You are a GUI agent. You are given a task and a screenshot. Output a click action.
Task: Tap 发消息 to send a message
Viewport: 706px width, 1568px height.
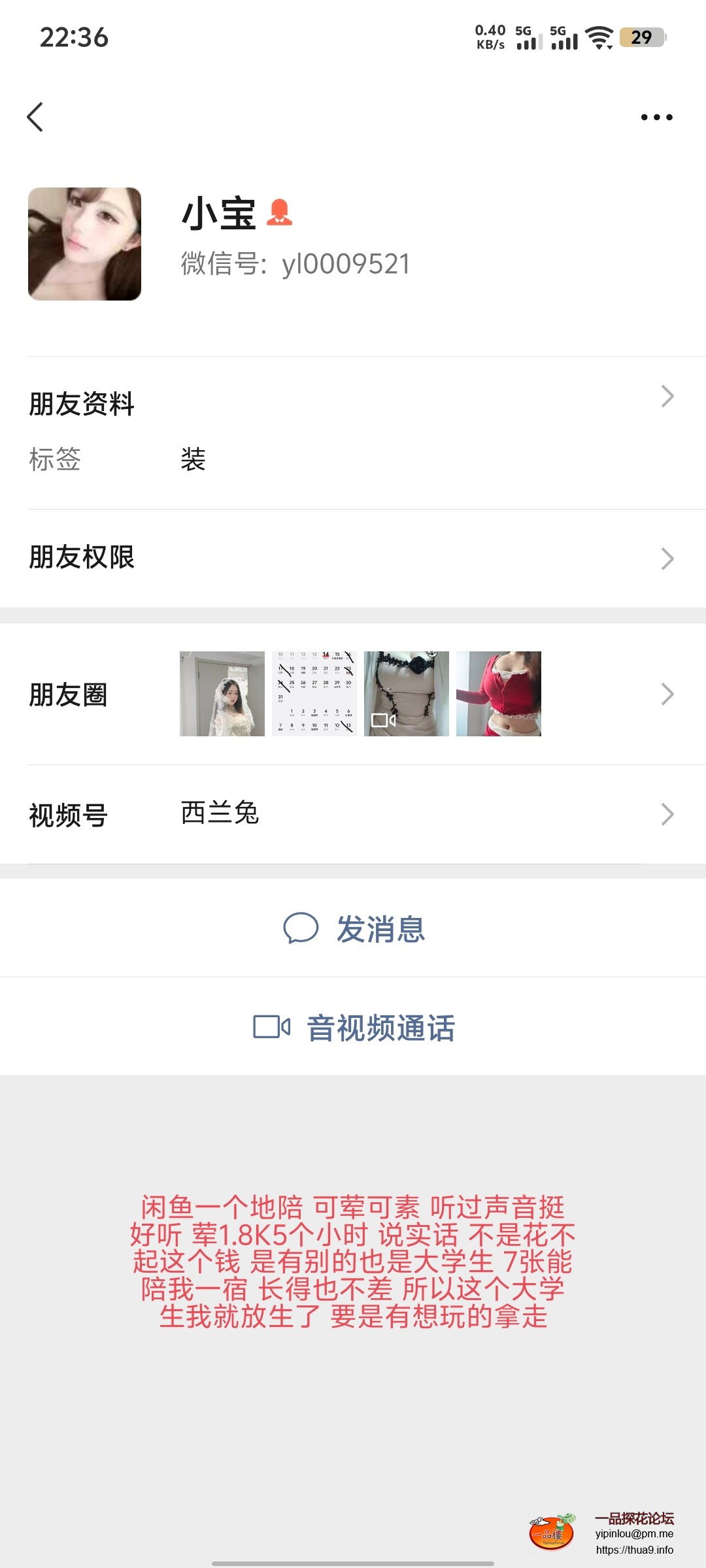354,928
